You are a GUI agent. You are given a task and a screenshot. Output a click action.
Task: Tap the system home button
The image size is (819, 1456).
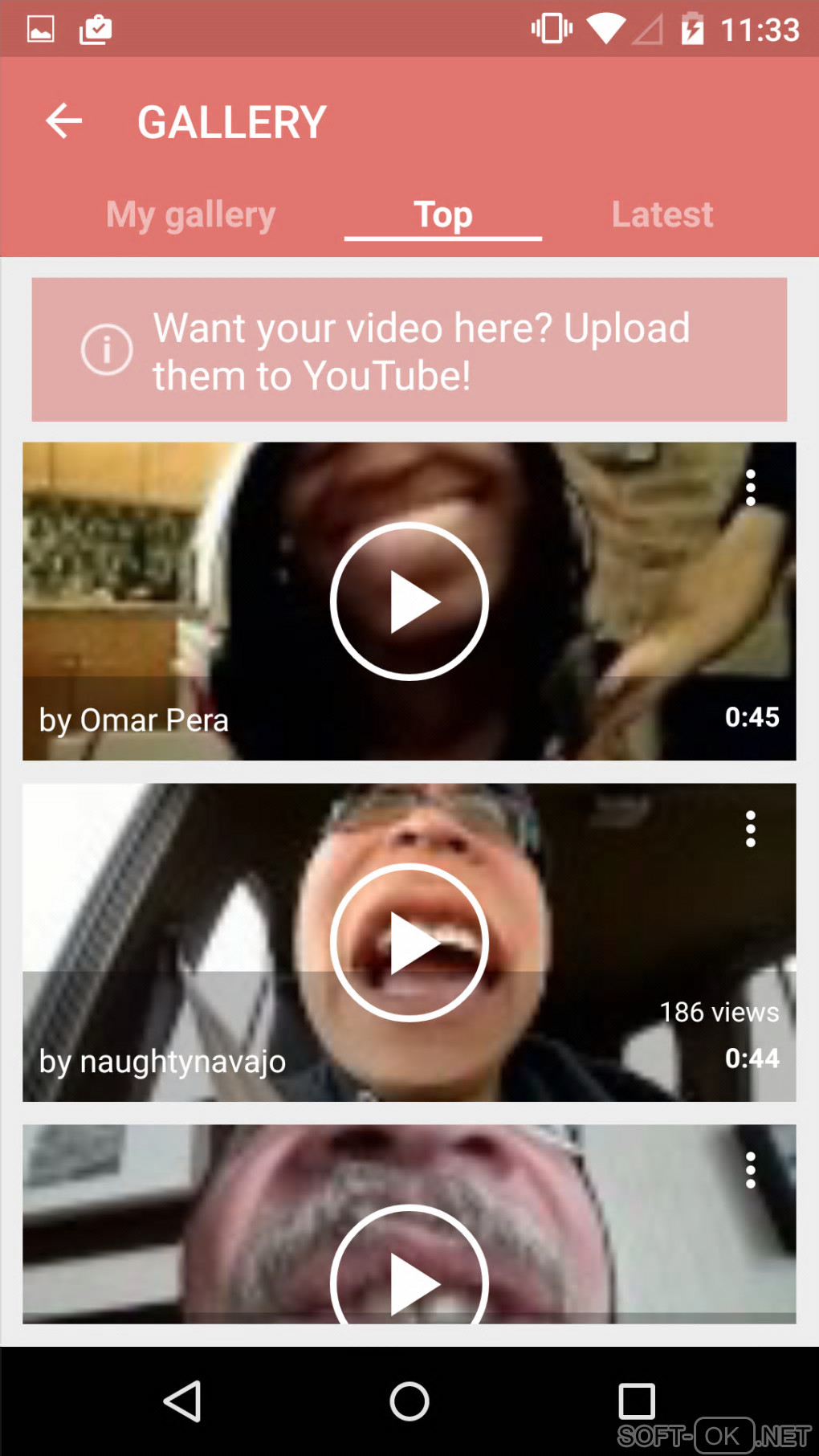pos(409,1401)
